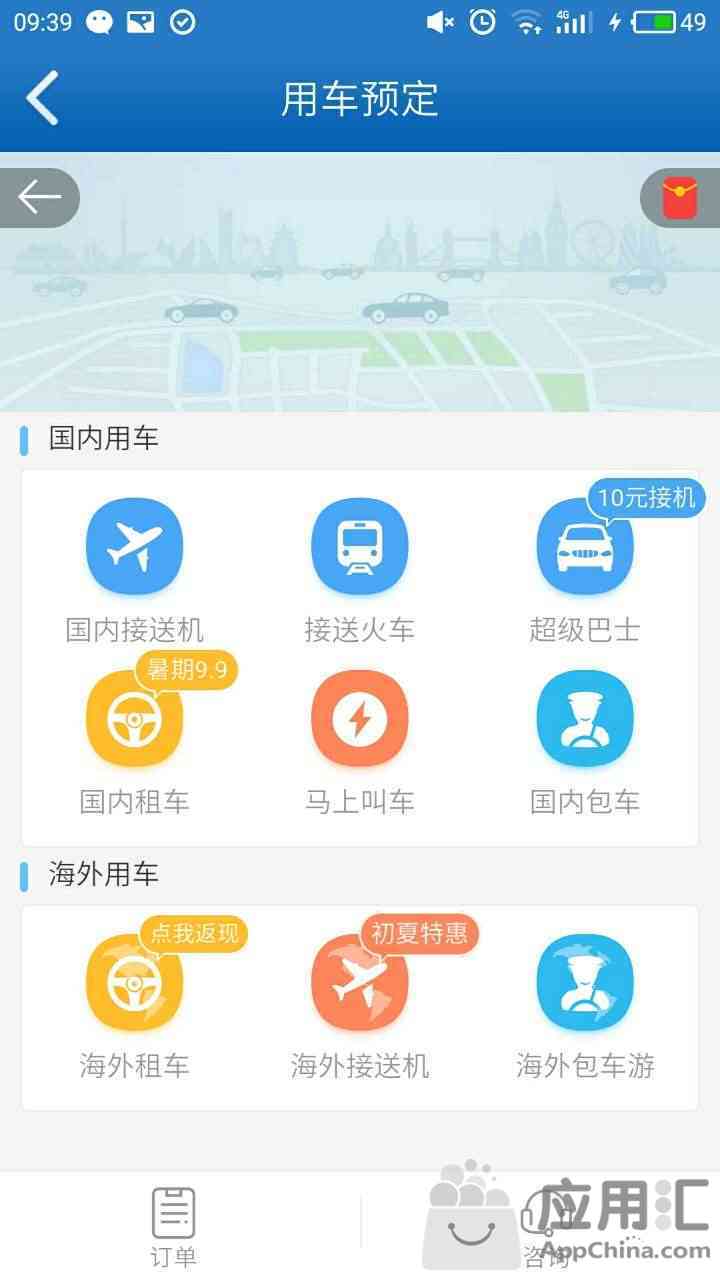Tap the grey left-arrow on the banner
The image size is (720, 1280).
click(x=40, y=197)
